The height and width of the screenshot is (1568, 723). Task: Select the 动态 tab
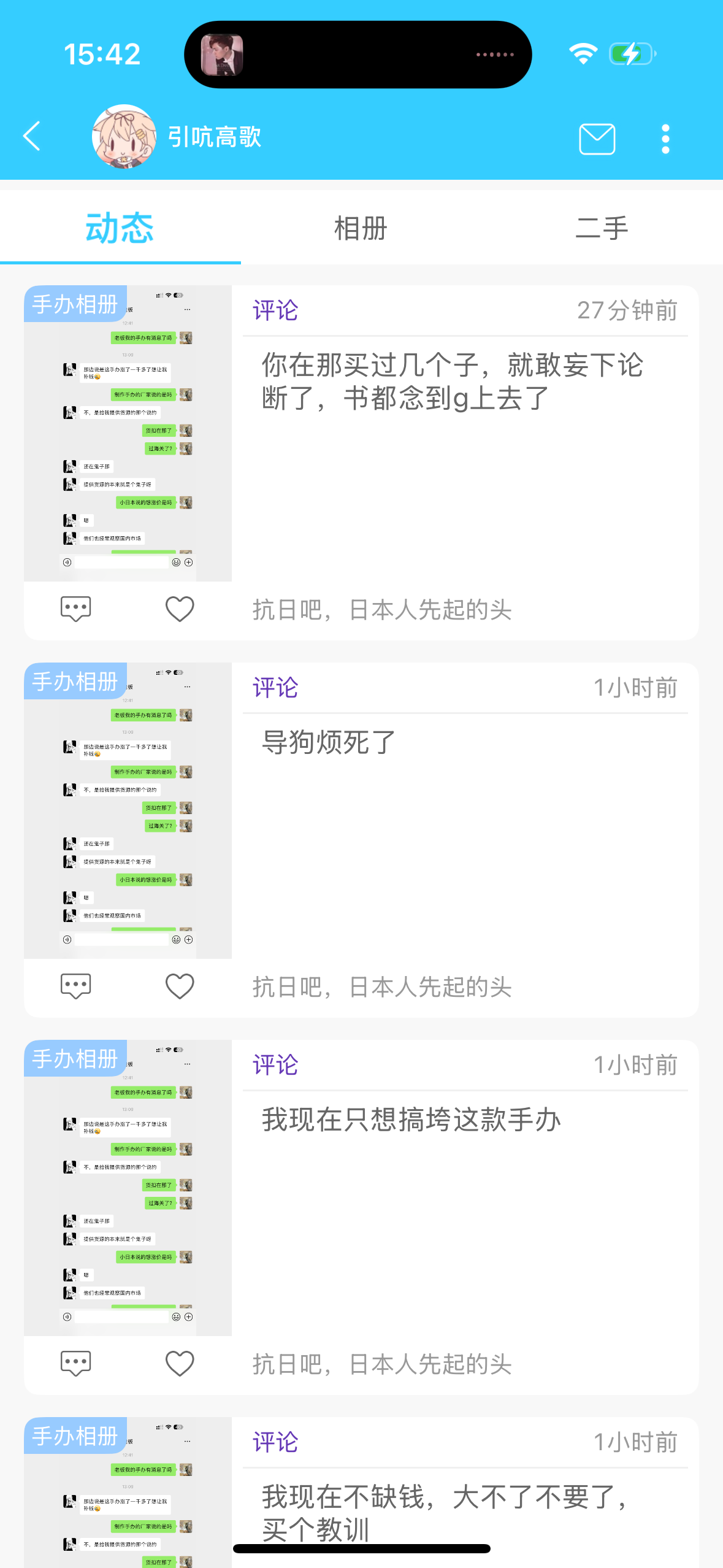click(120, 228)
